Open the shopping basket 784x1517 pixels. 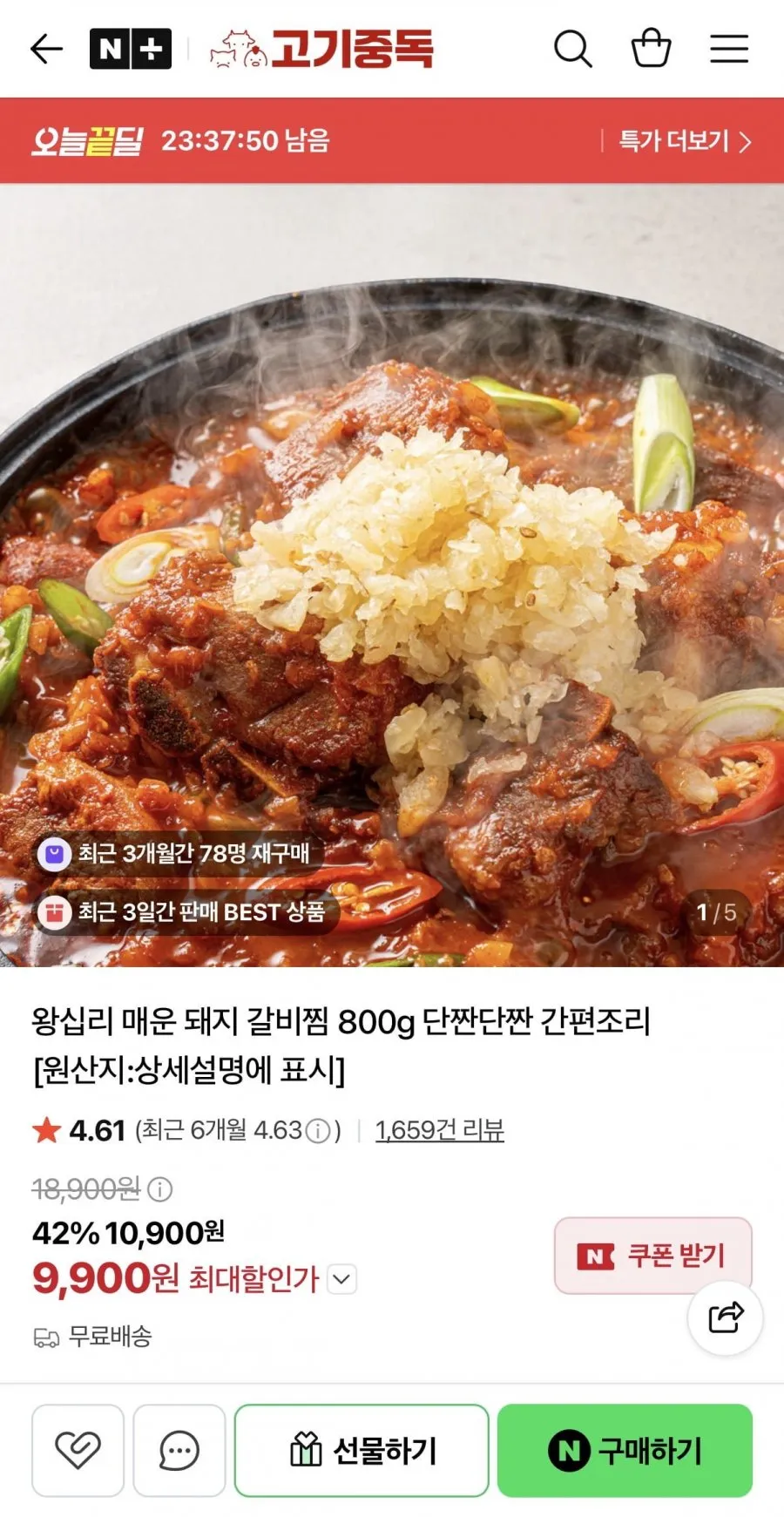tap(651, 48)
